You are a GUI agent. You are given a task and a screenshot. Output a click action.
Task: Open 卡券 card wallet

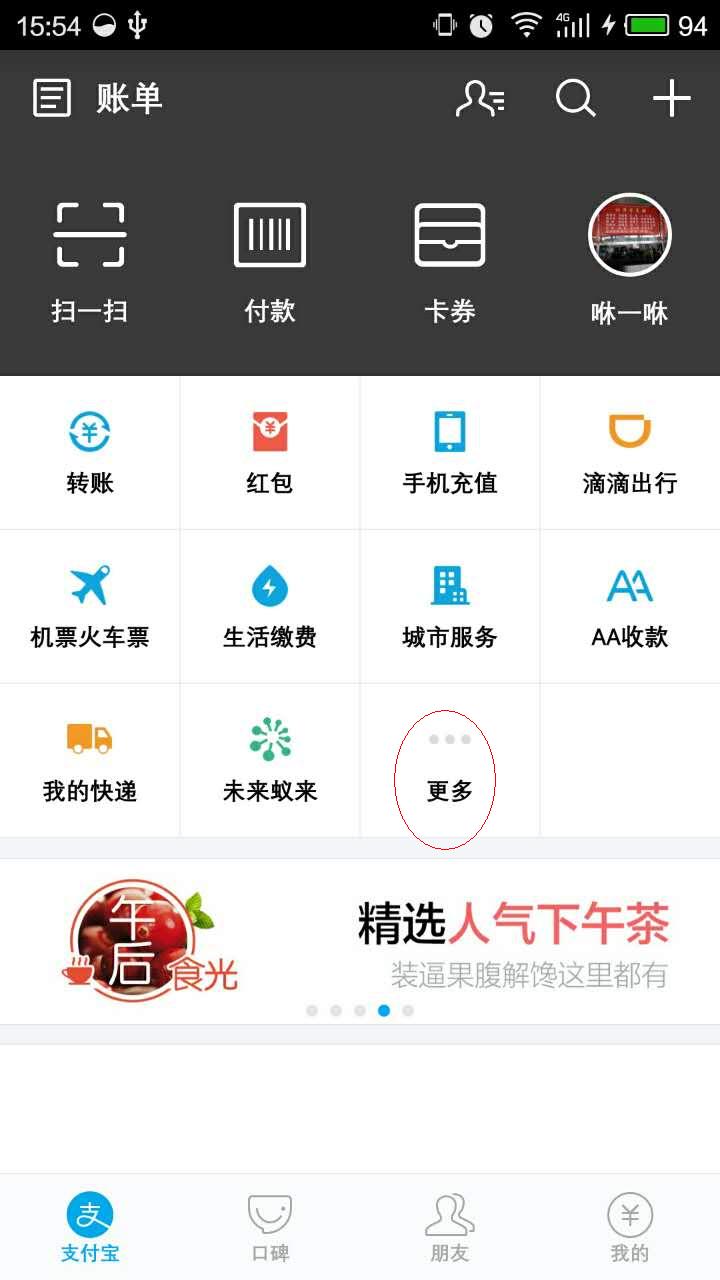(450, 262)
